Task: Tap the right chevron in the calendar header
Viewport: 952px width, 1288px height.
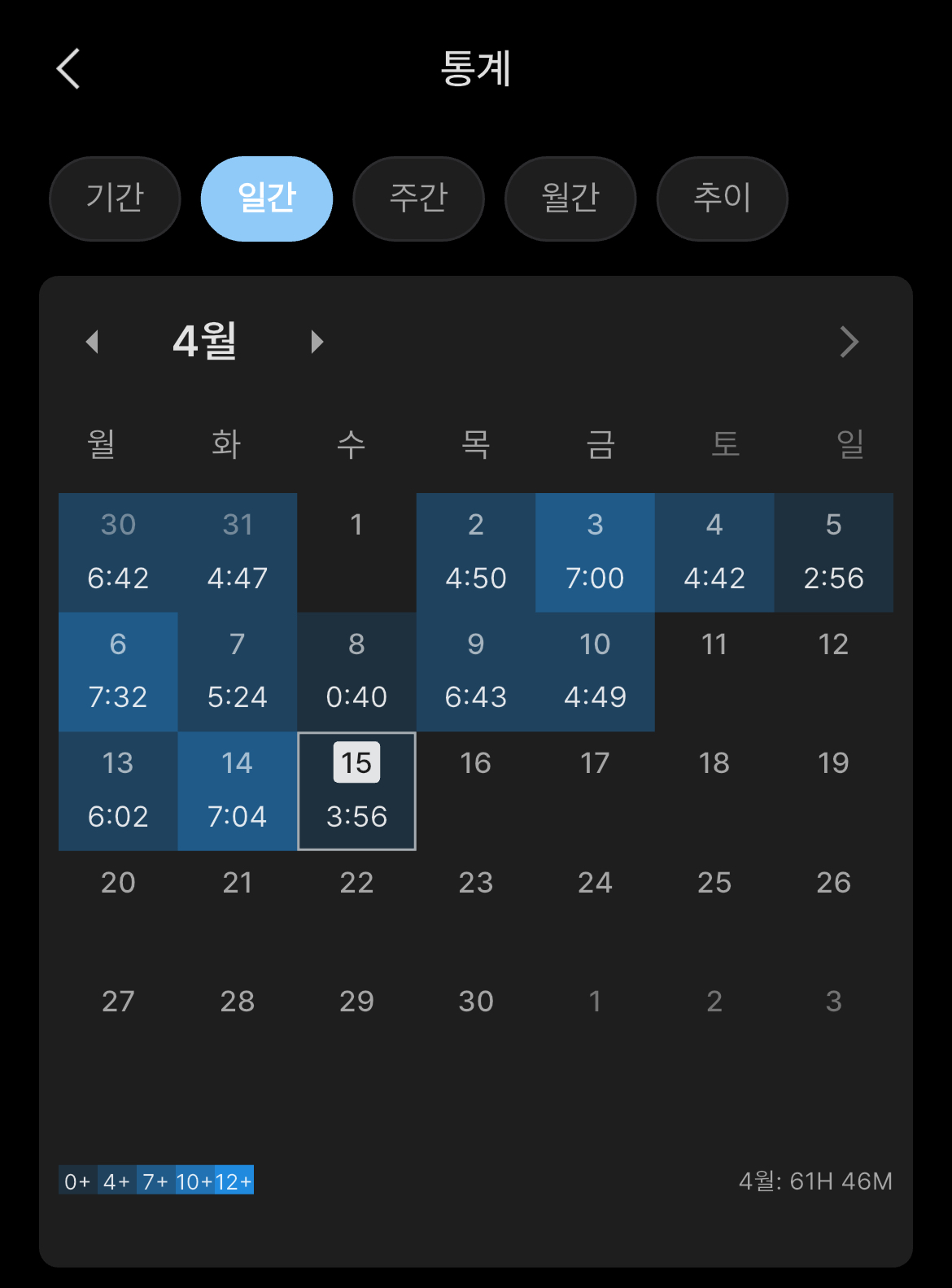Action: coord(849,342)
